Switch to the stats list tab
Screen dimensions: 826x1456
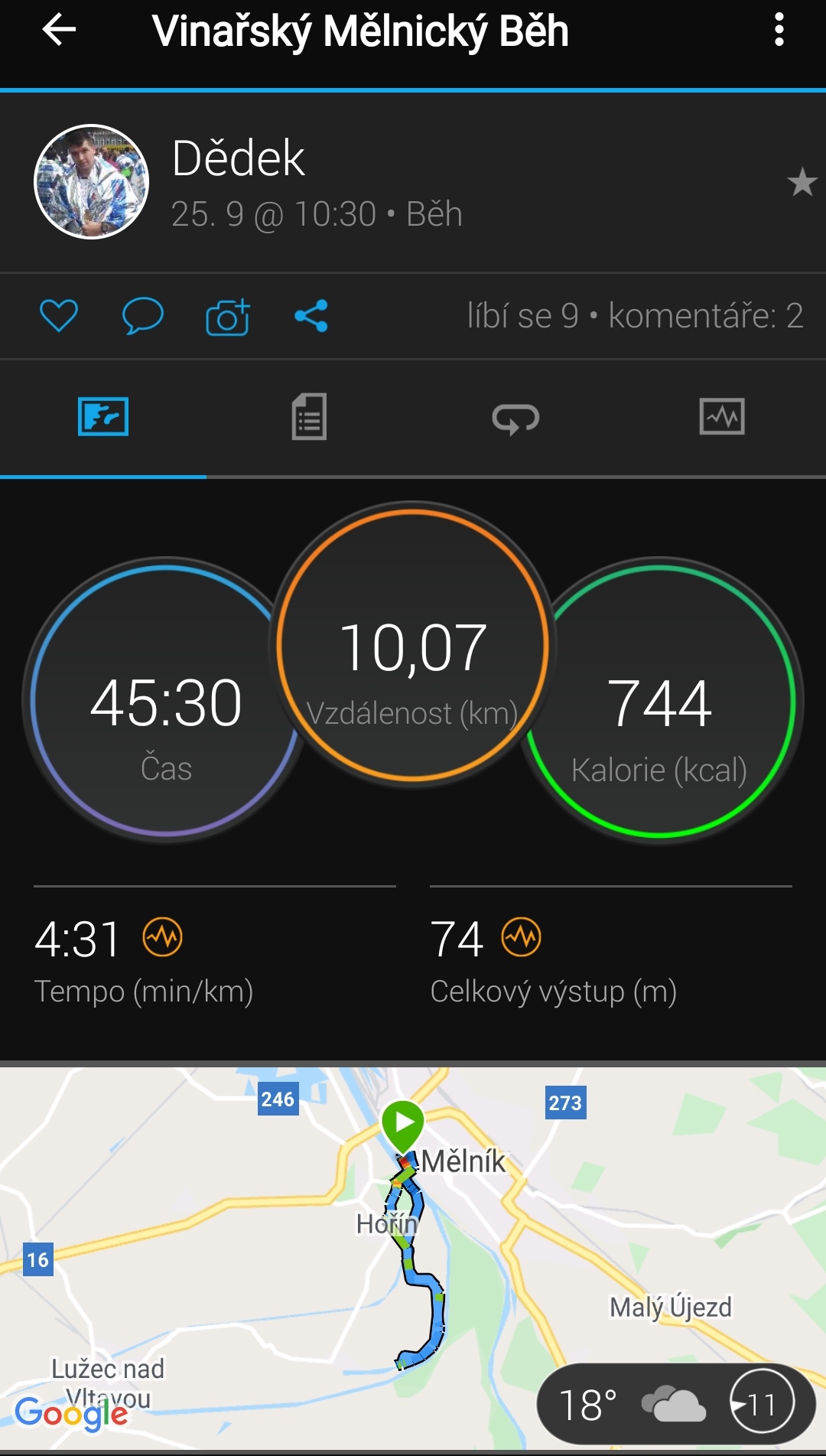(309, 417)
